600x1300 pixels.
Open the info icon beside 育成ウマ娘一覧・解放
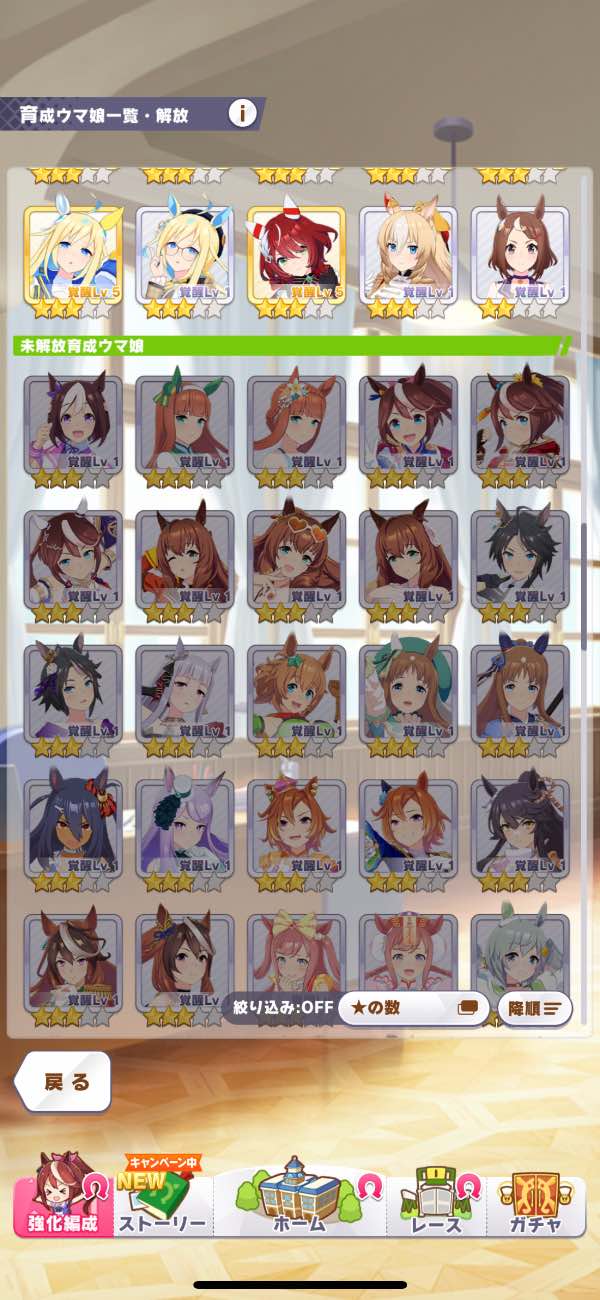[242, 112]
